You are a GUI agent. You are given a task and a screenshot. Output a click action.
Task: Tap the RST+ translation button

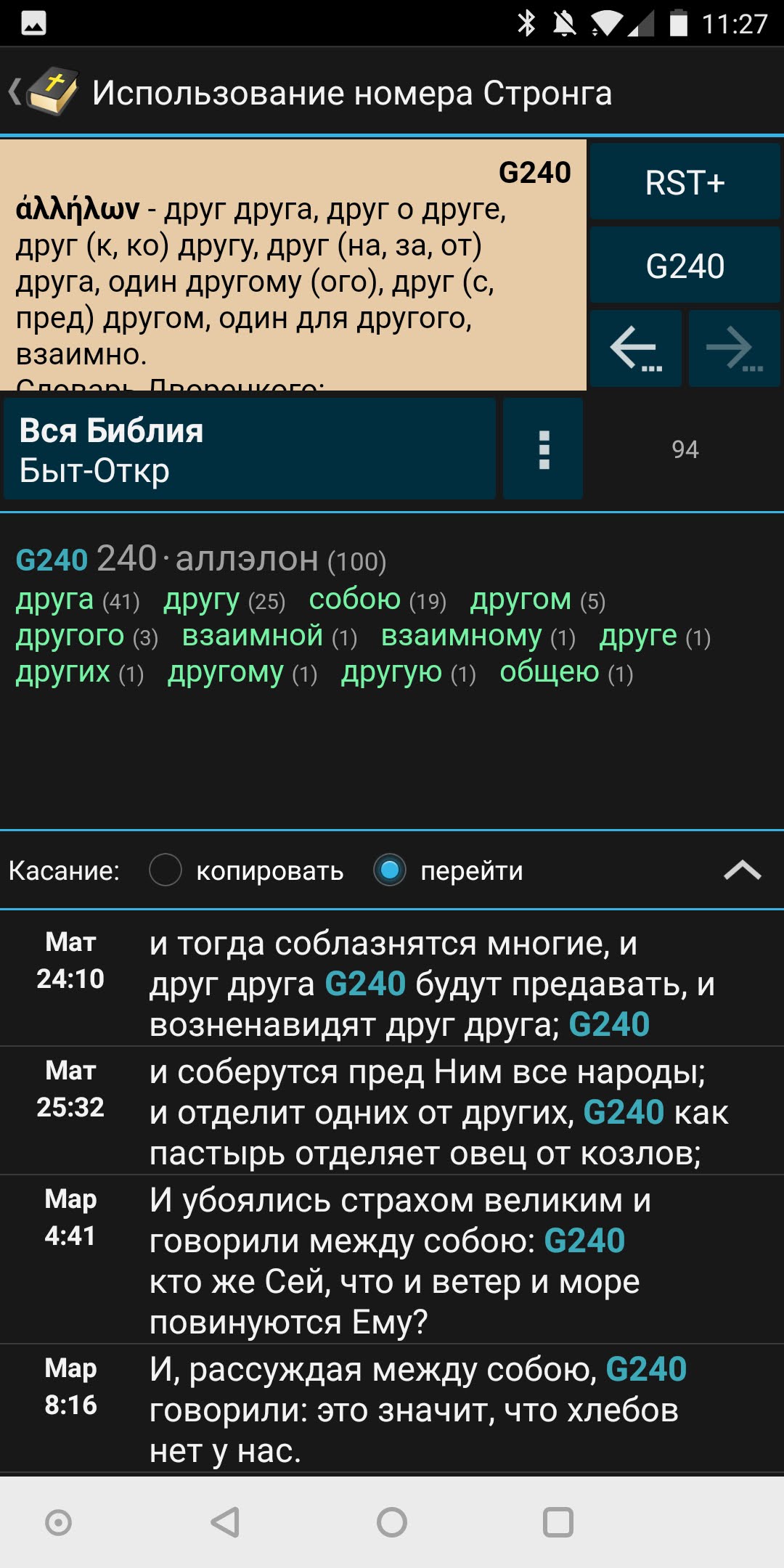[x=685, y=182]
